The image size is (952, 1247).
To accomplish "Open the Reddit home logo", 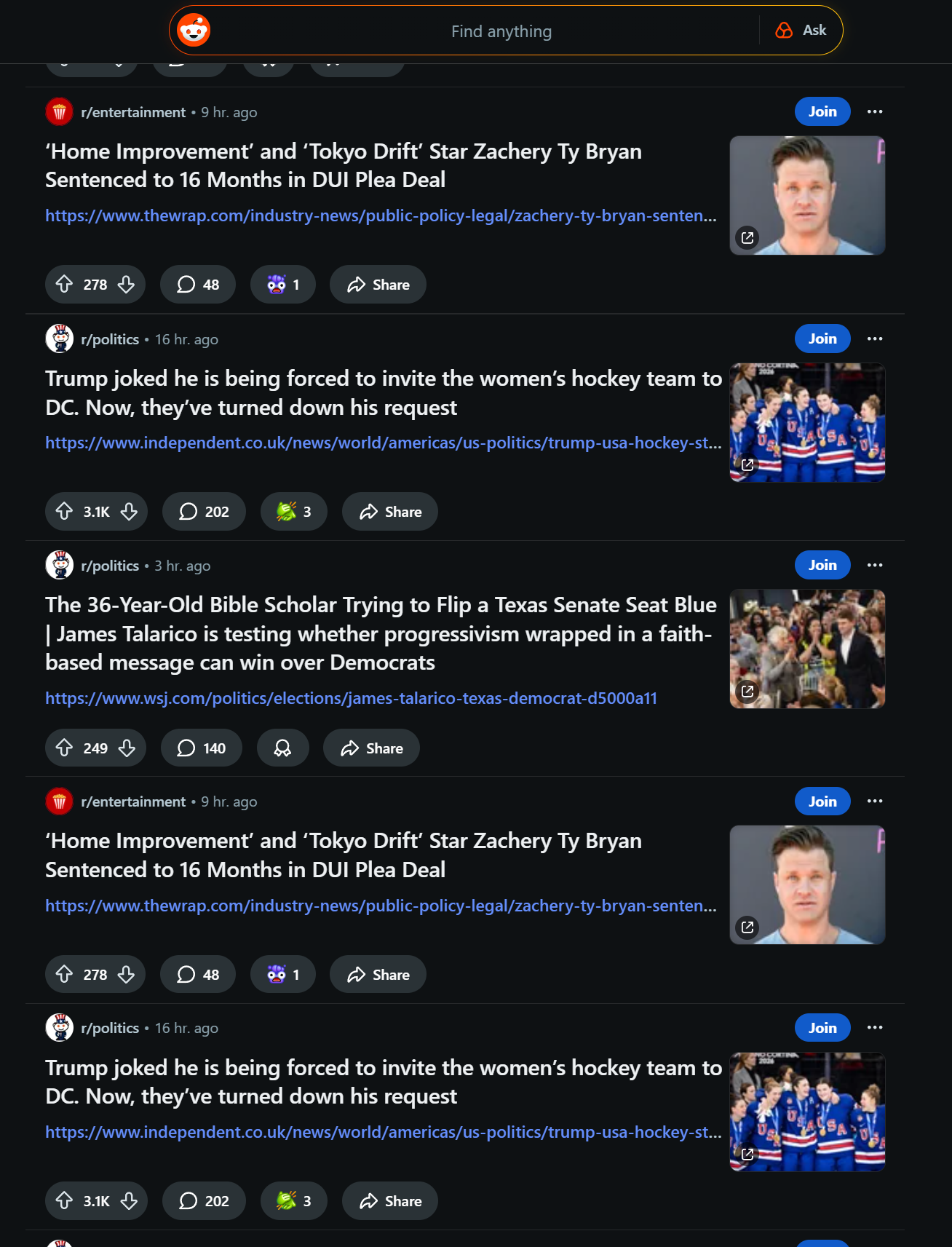I will tap(194, 31).
